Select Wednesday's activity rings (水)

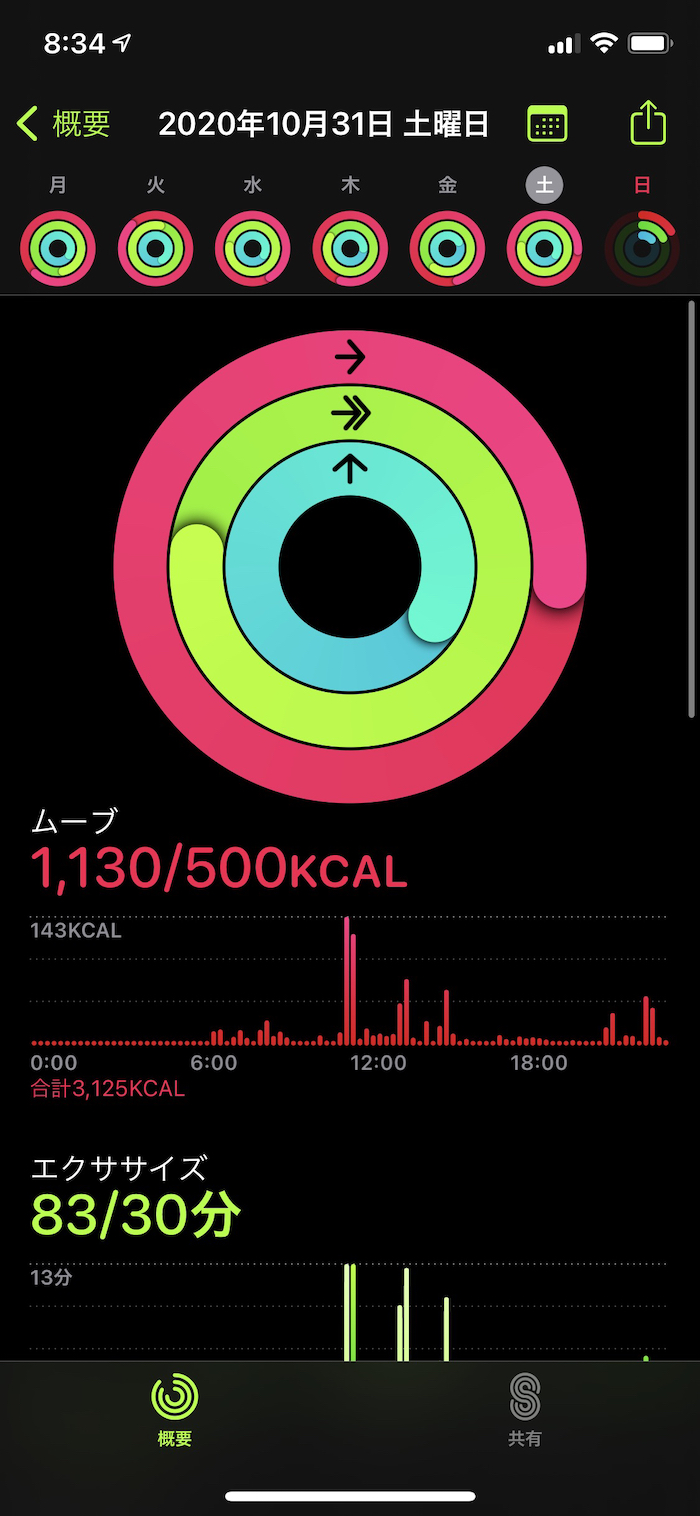click(x=253, y=248)
